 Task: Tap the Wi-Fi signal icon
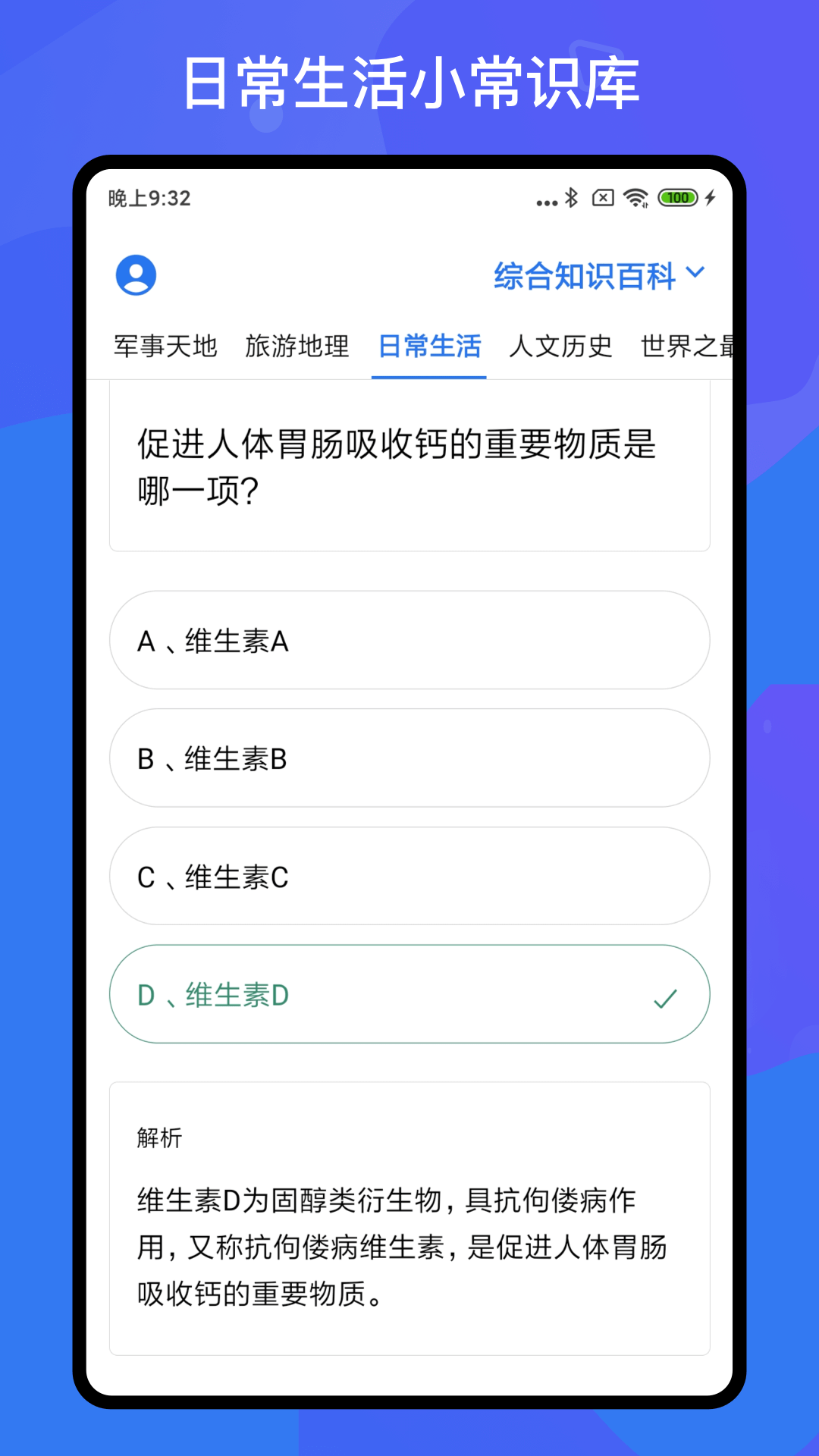pos(635,198)
